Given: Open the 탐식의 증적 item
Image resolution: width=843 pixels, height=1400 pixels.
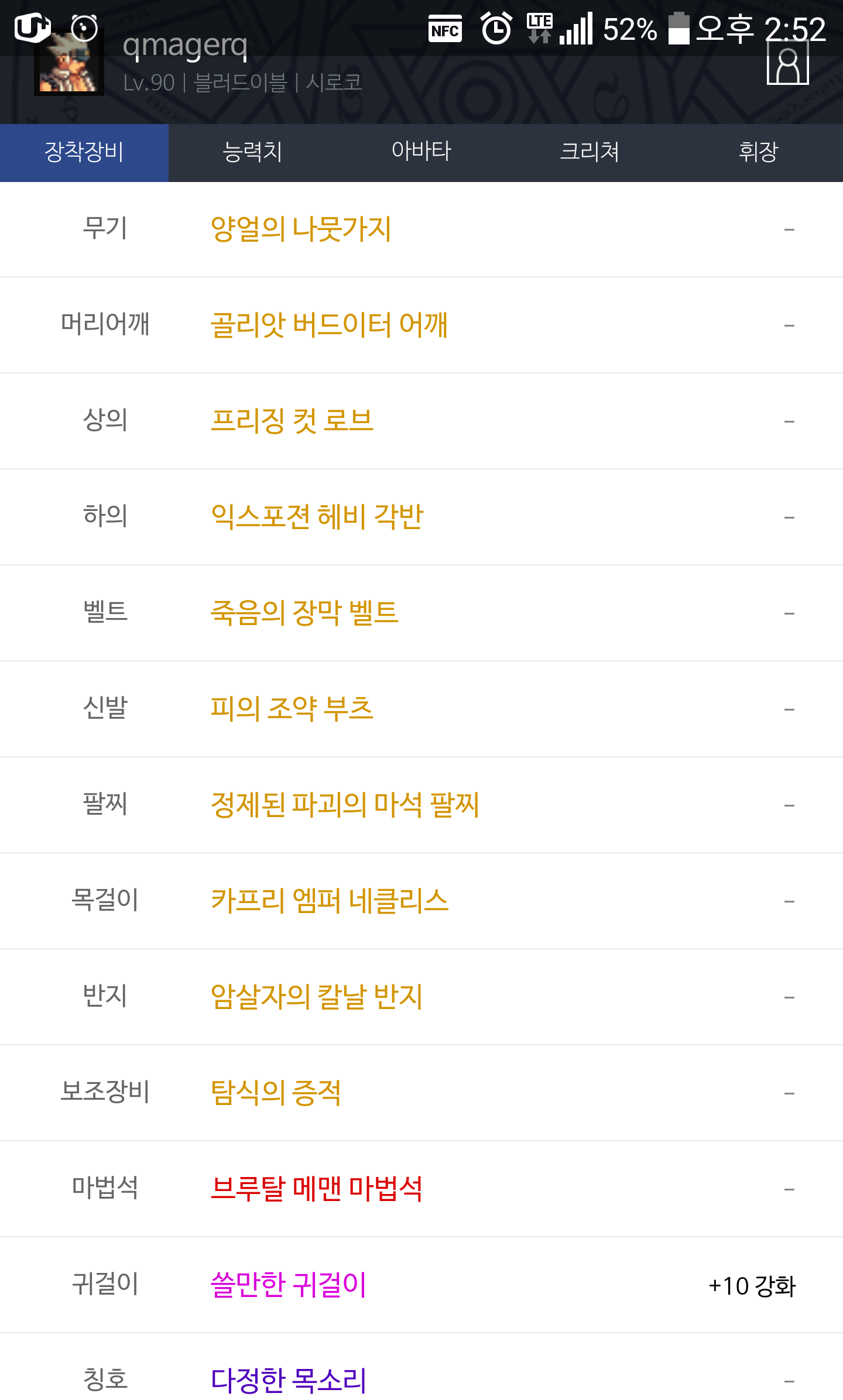Looking at the screenshot, I should pos(276,1093).
